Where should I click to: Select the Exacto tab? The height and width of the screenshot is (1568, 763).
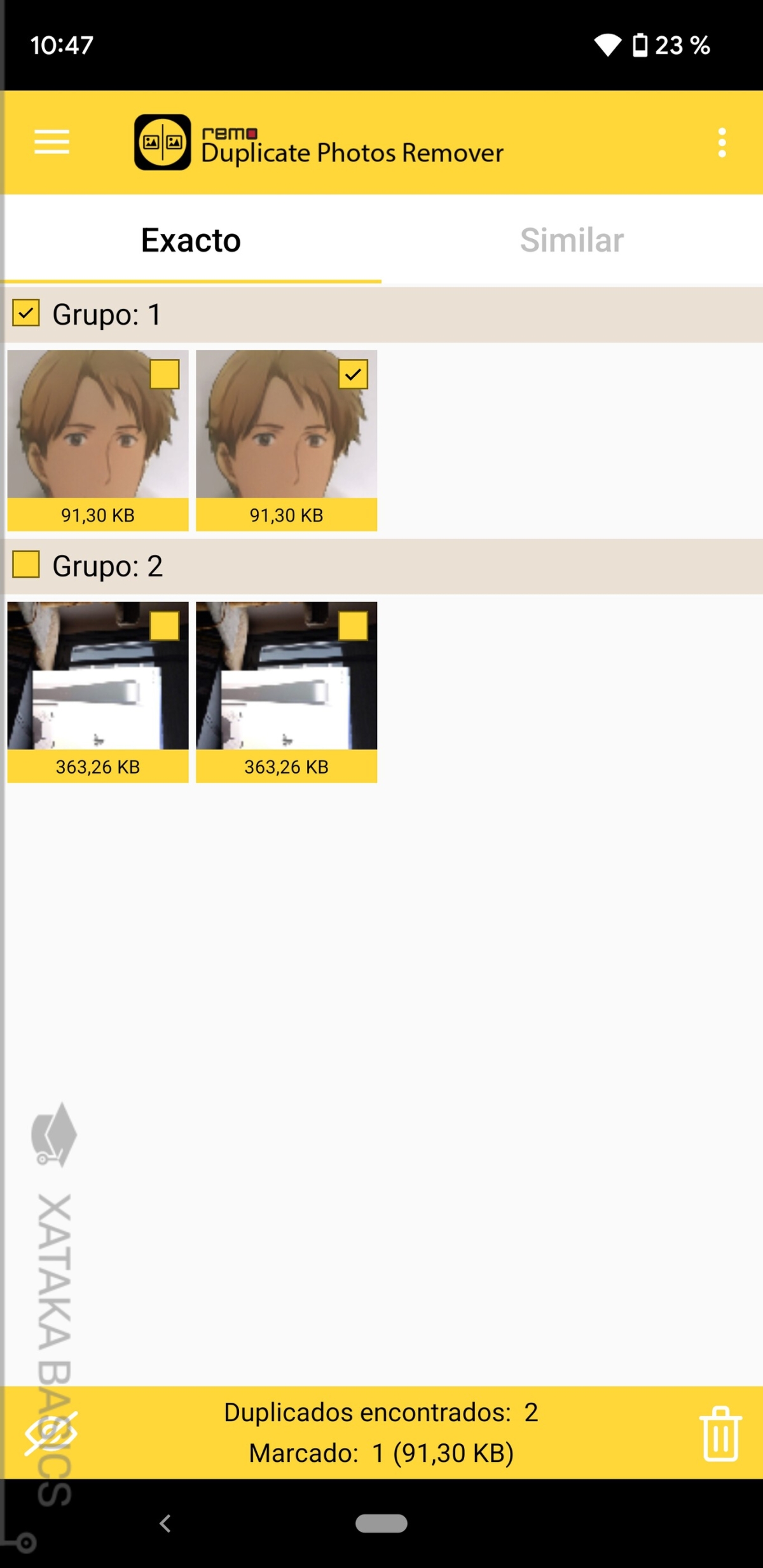[x=191, y=240]
